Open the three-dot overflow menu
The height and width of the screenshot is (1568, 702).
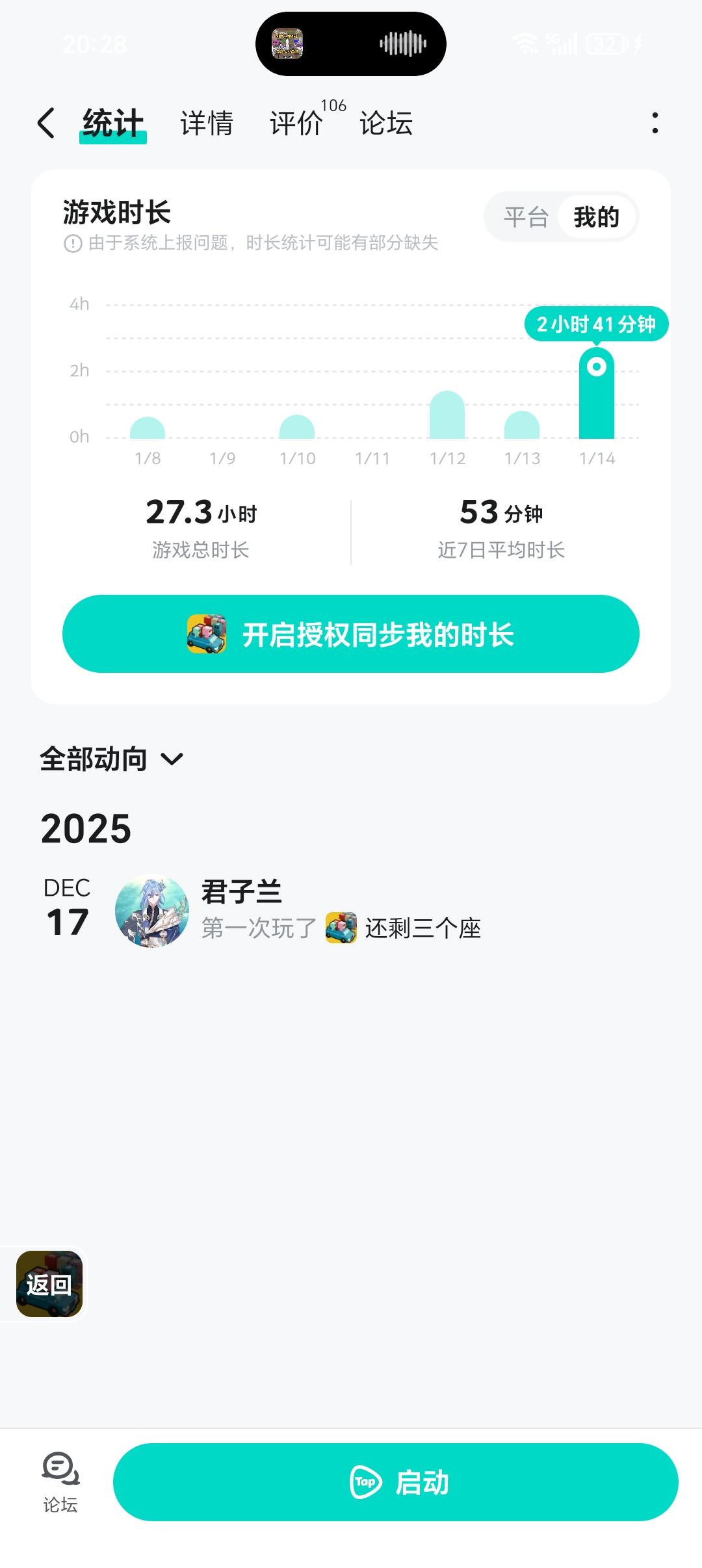tap(655, 123)
